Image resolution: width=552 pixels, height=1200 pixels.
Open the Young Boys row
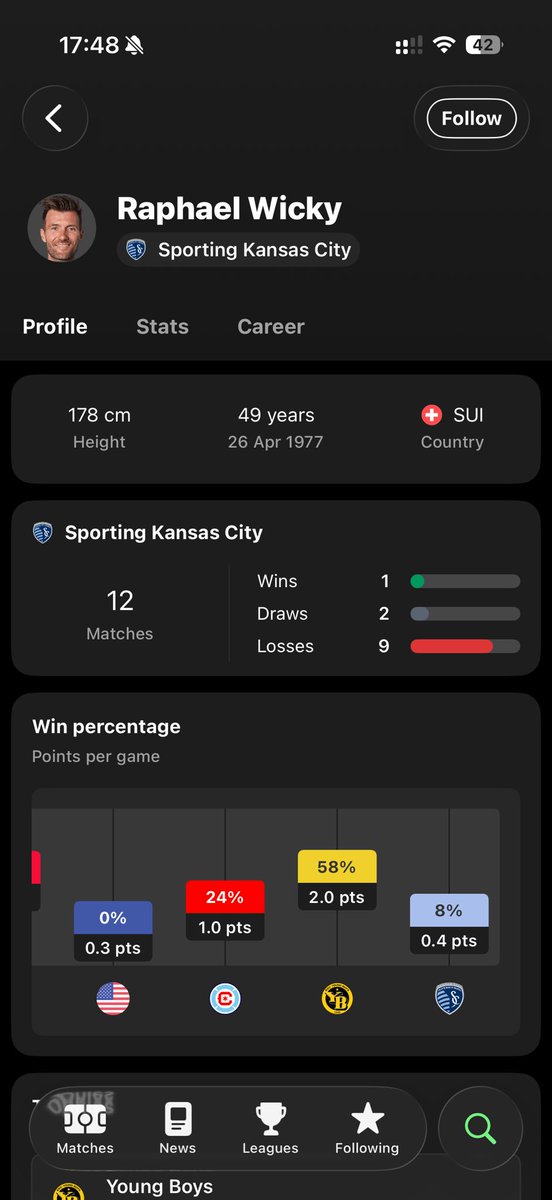(x=276, y=1178)
